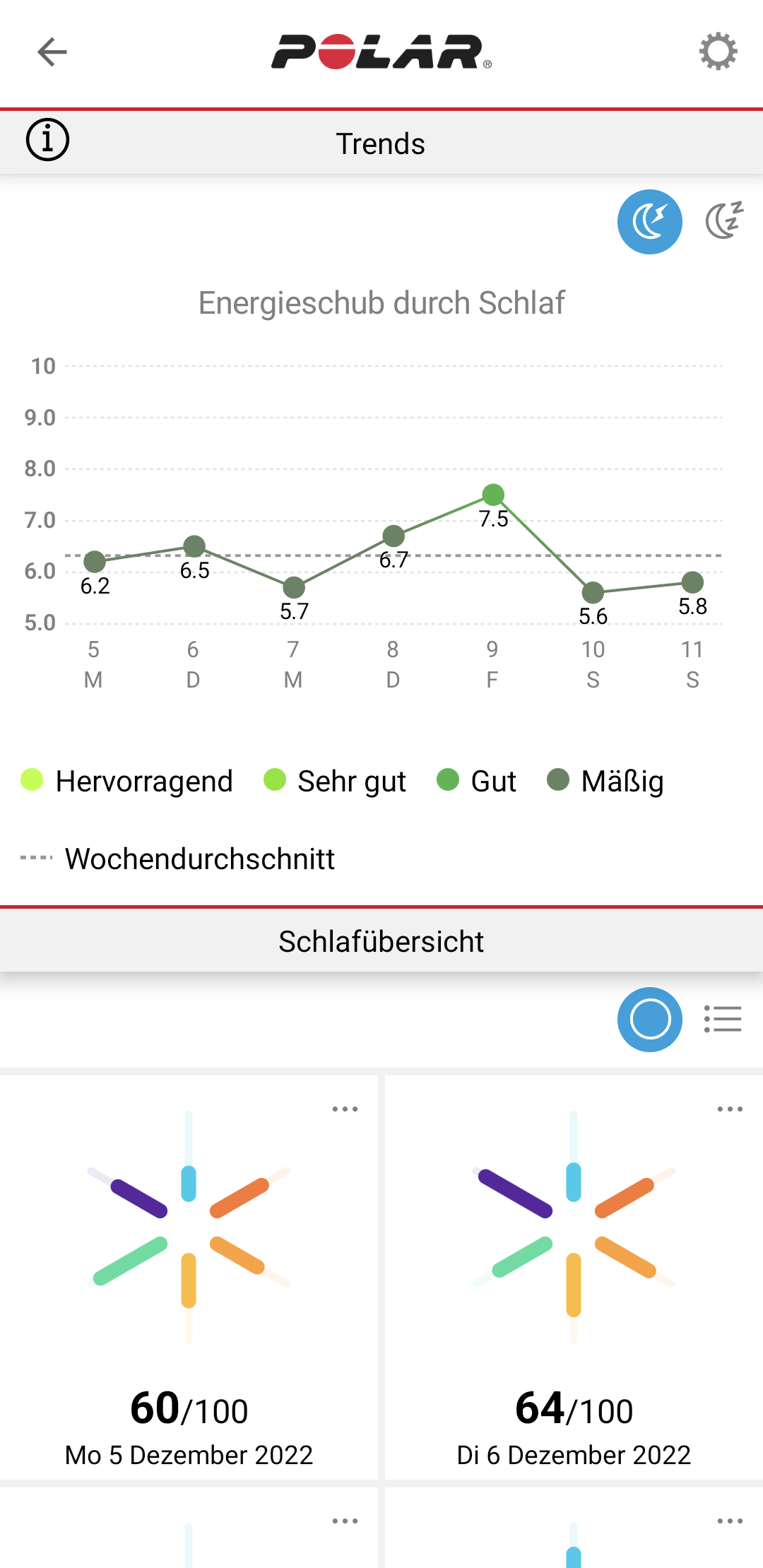Go back using the arrow icon
The width and height of the screenshot is (763, 1568).
52,52
